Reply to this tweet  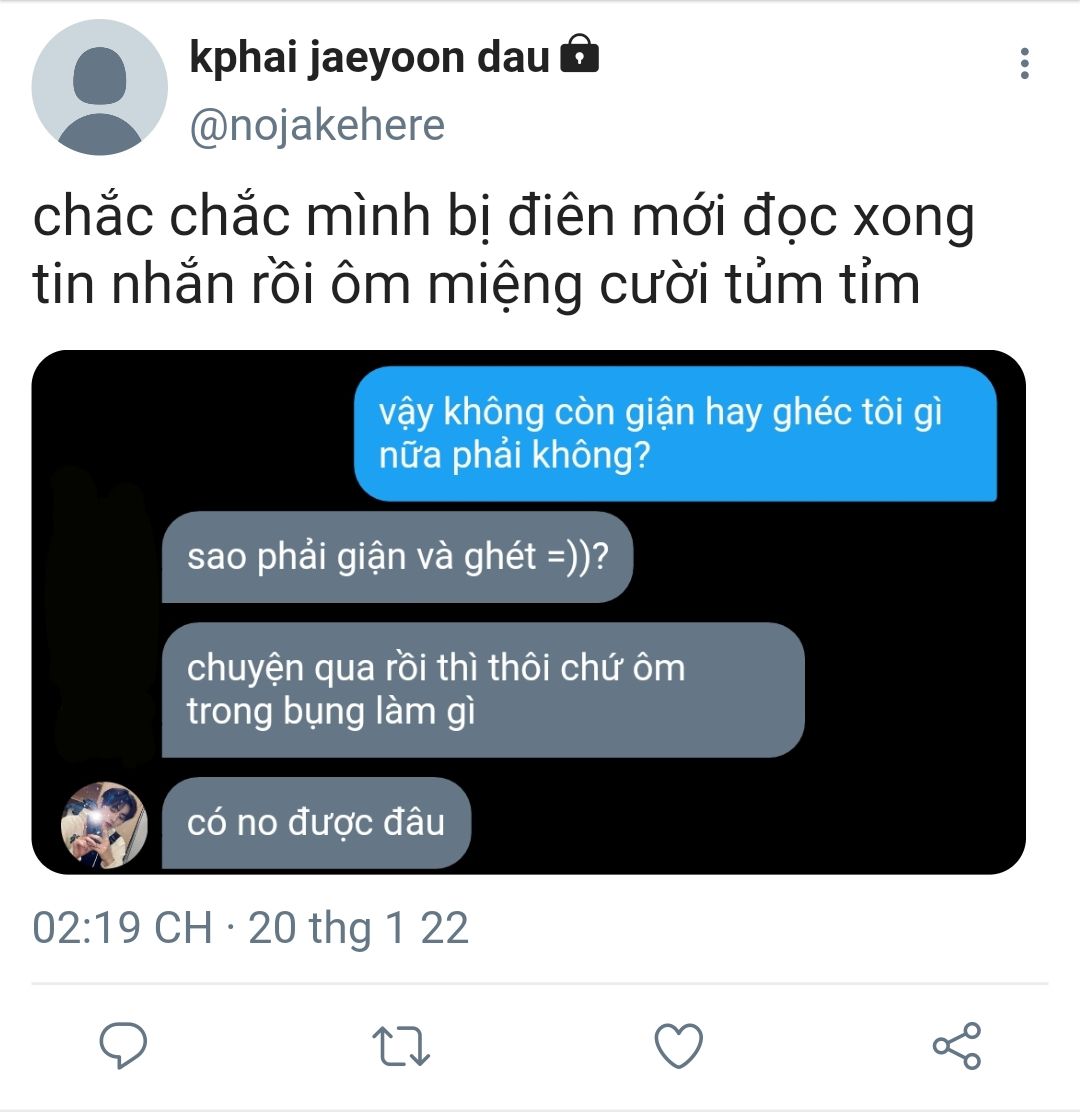click(124, 1046)
